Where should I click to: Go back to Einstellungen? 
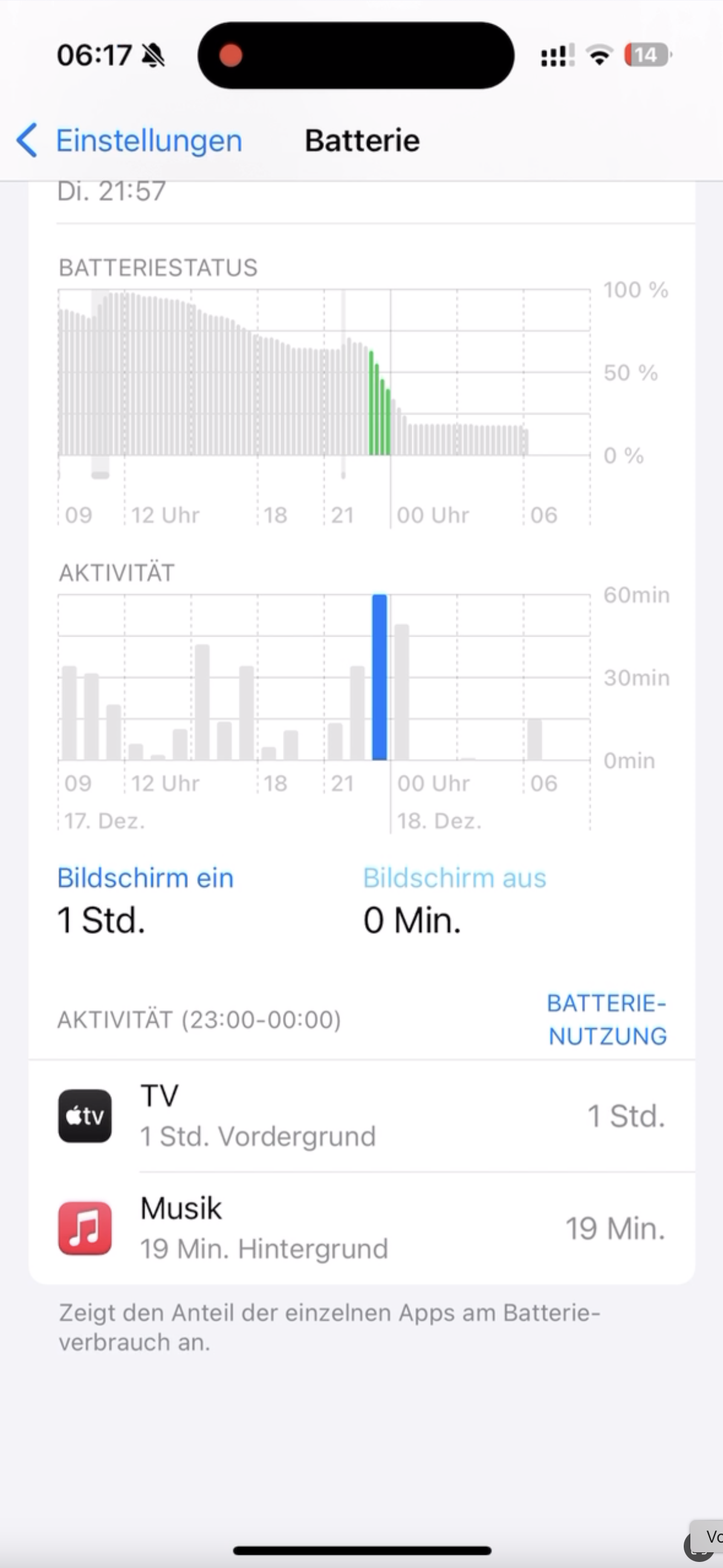coord(129,141)
